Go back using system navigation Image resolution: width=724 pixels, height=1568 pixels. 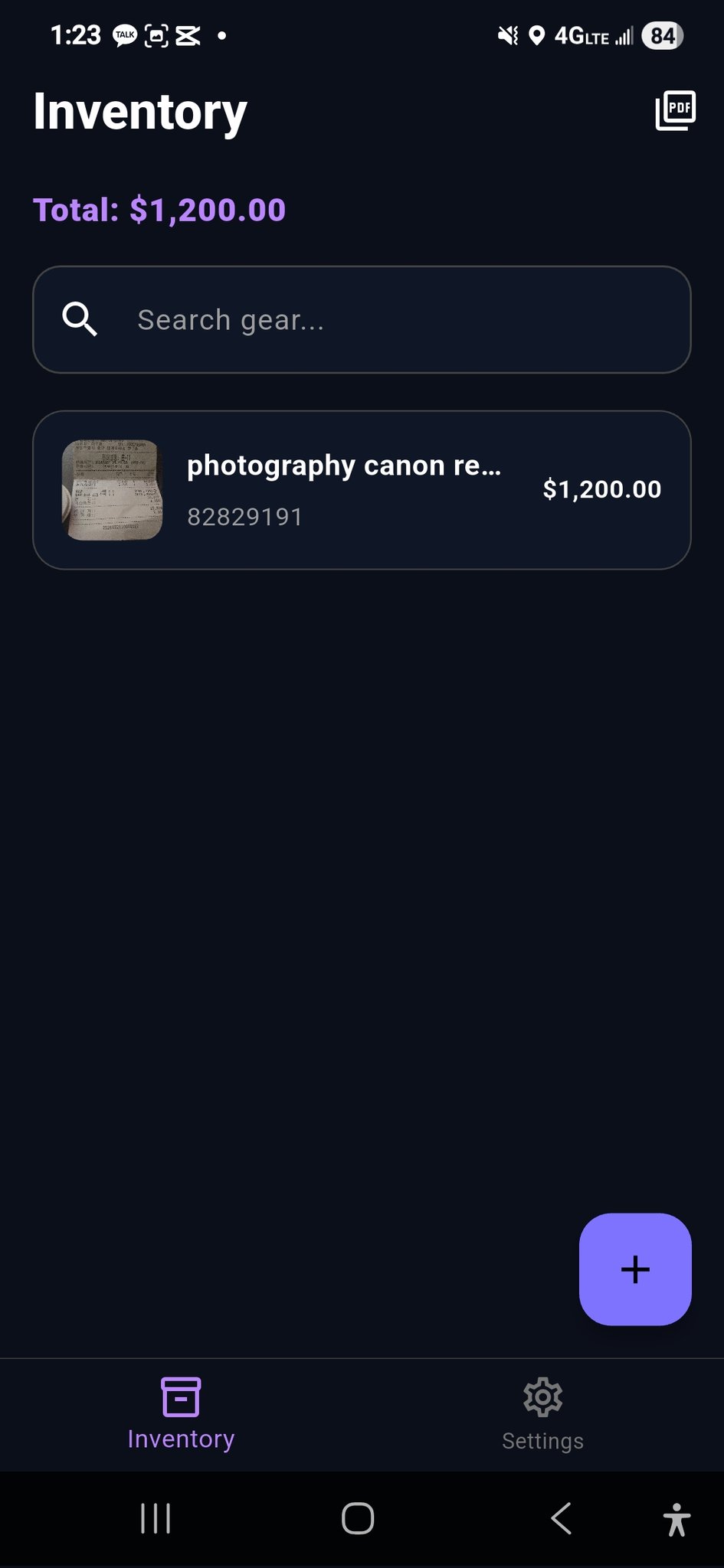pyautogui.click(x=561, y=1518)
